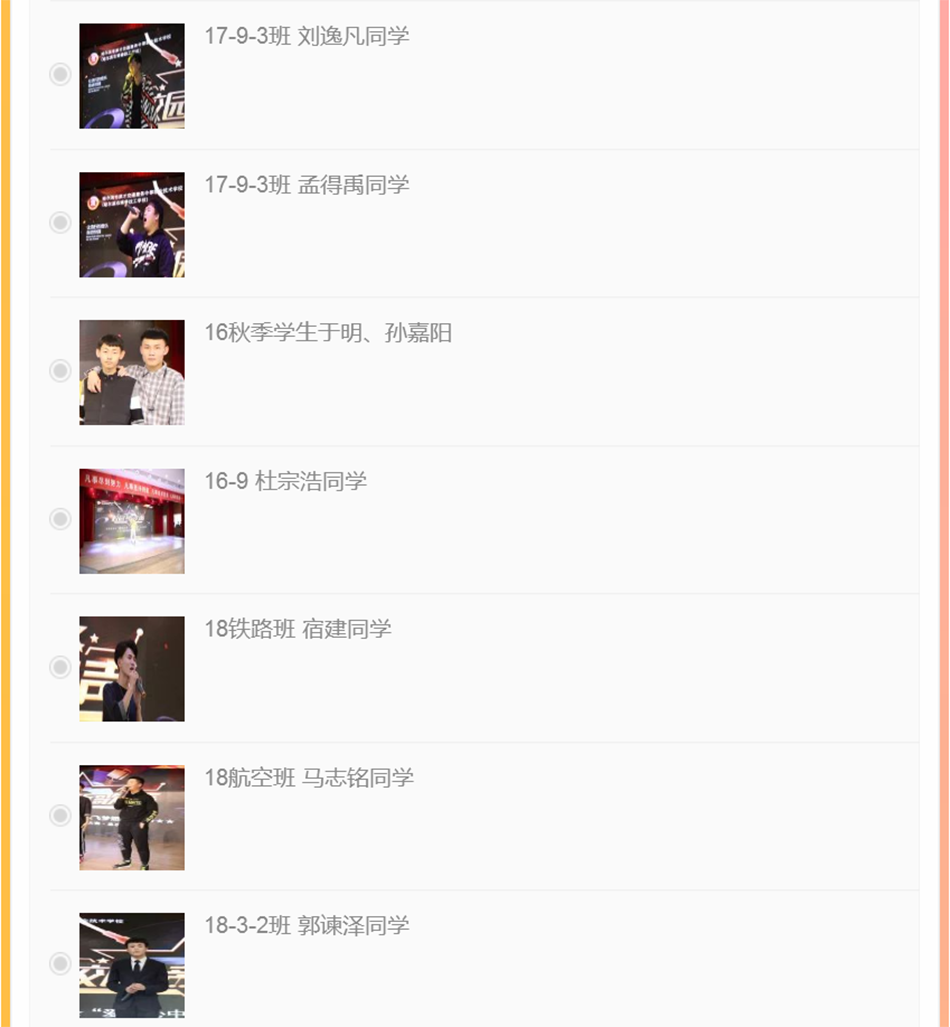Open 杜宗浩同学 stage photo
The height and width of the screenshot is (1027, 950).
pyautogui.click(x=132, y=520)
